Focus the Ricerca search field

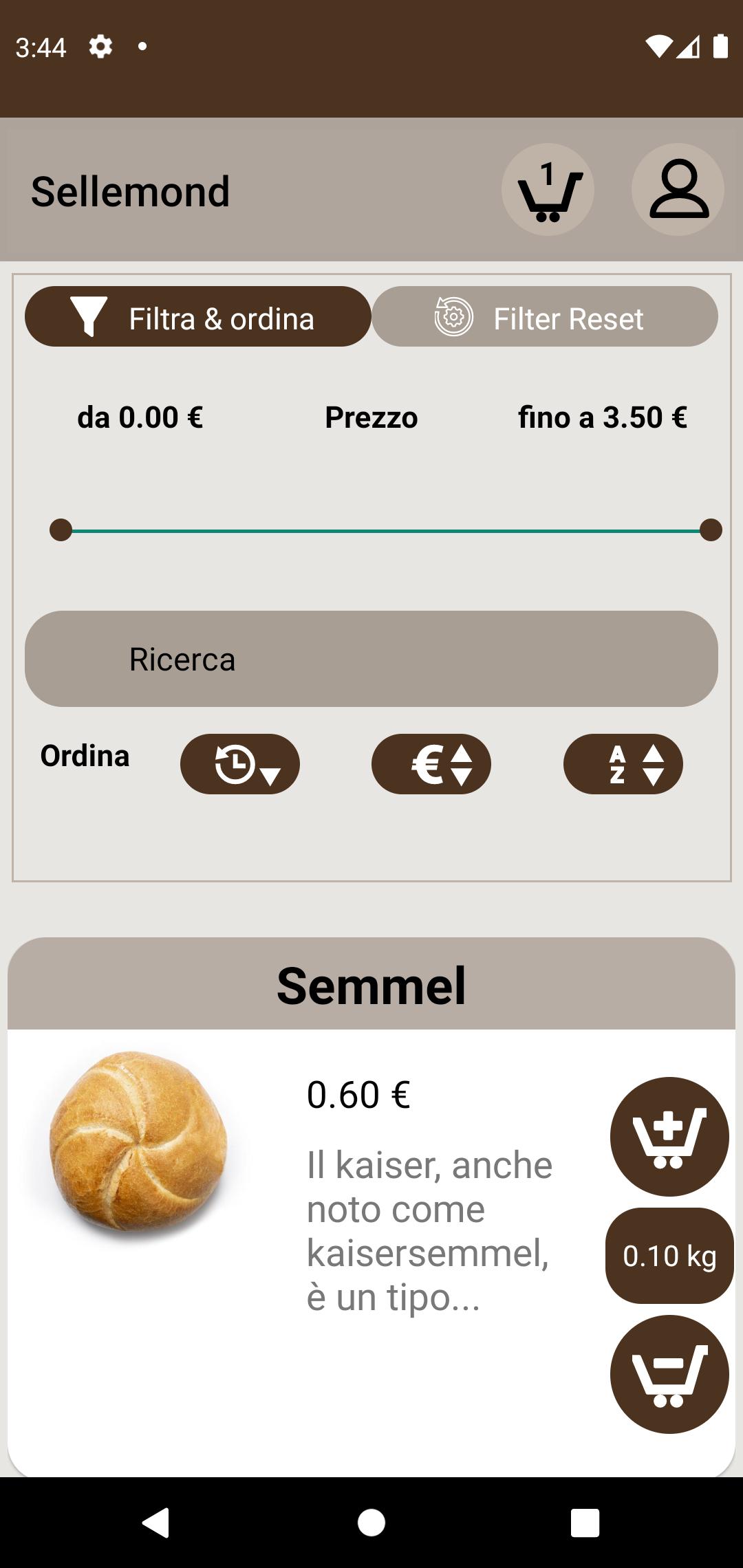click(371, 659)
